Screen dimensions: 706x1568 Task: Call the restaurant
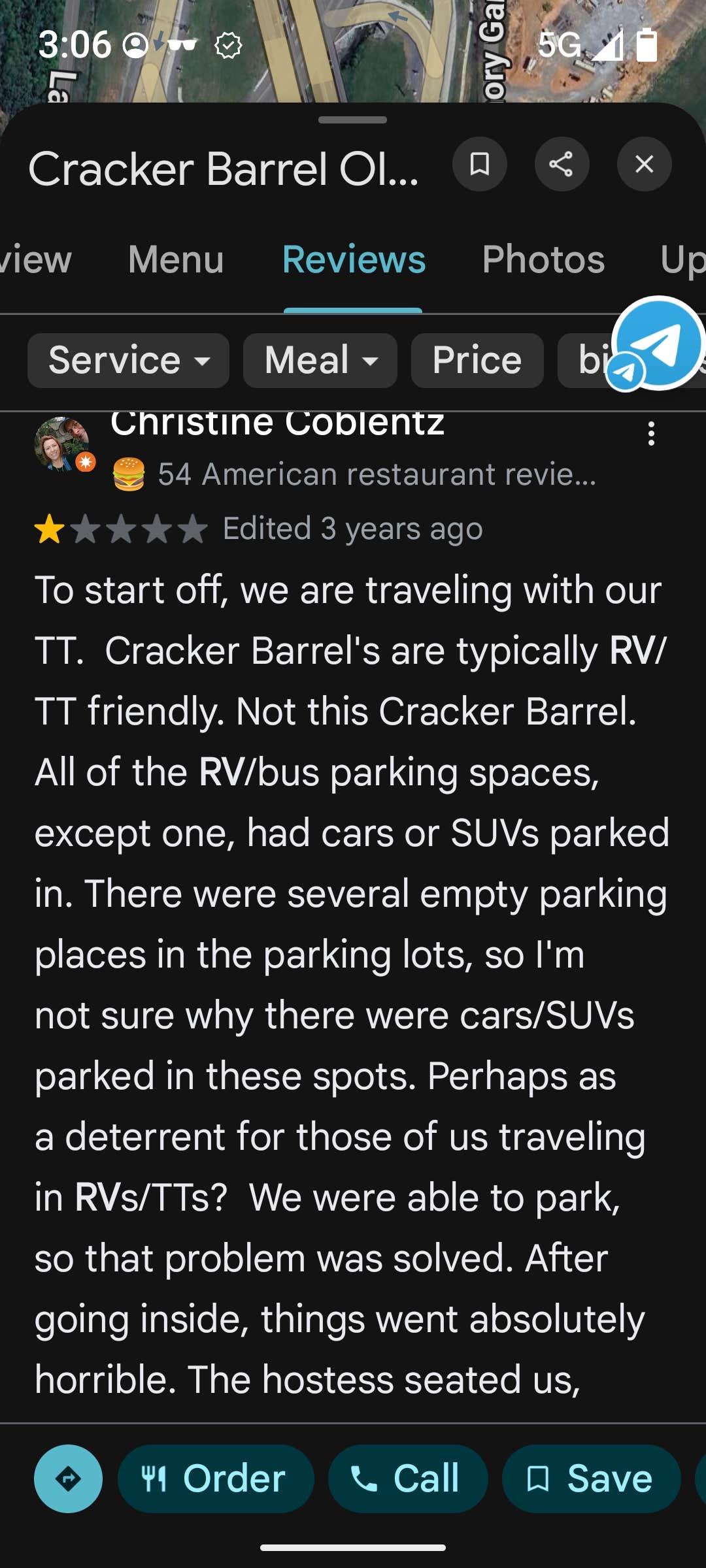point(408,1478)
